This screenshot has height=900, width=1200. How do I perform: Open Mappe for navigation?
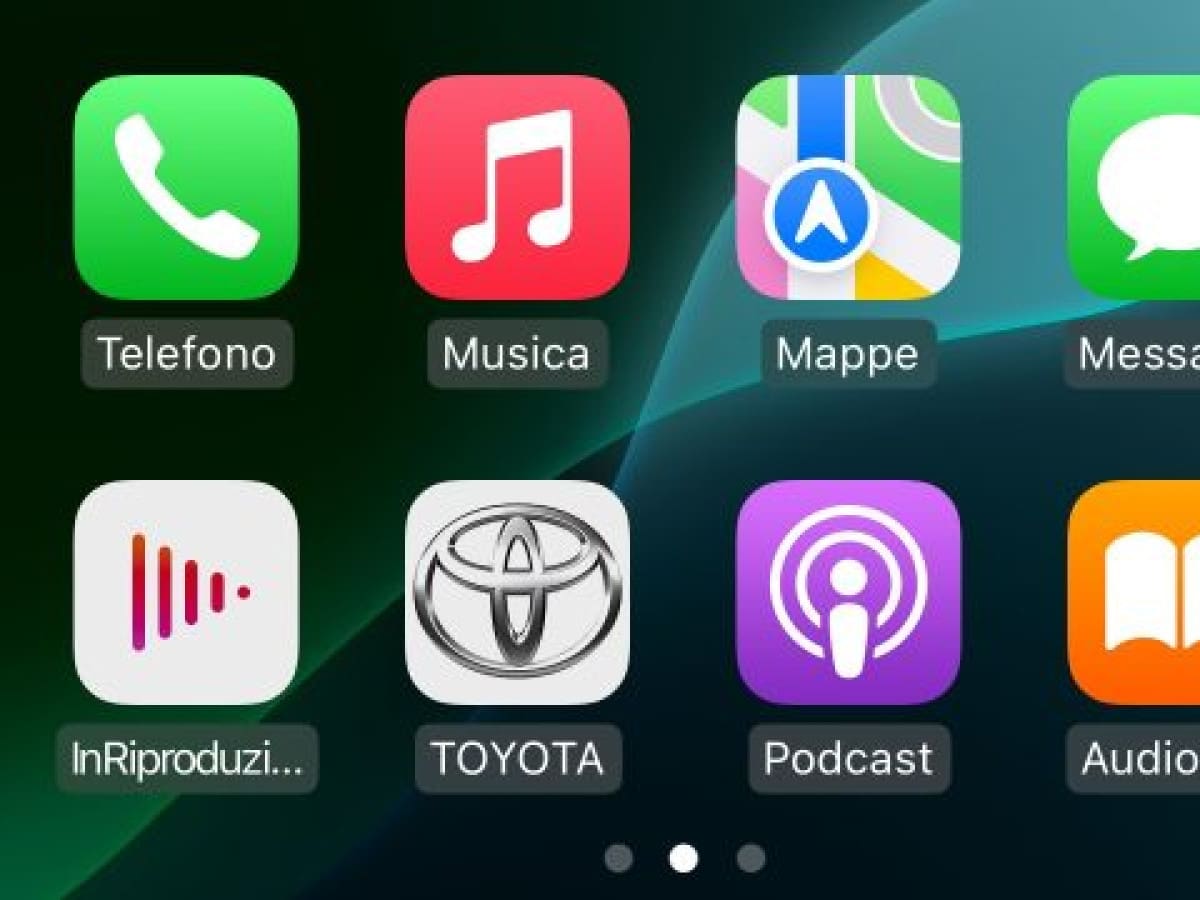coord(848,188)
